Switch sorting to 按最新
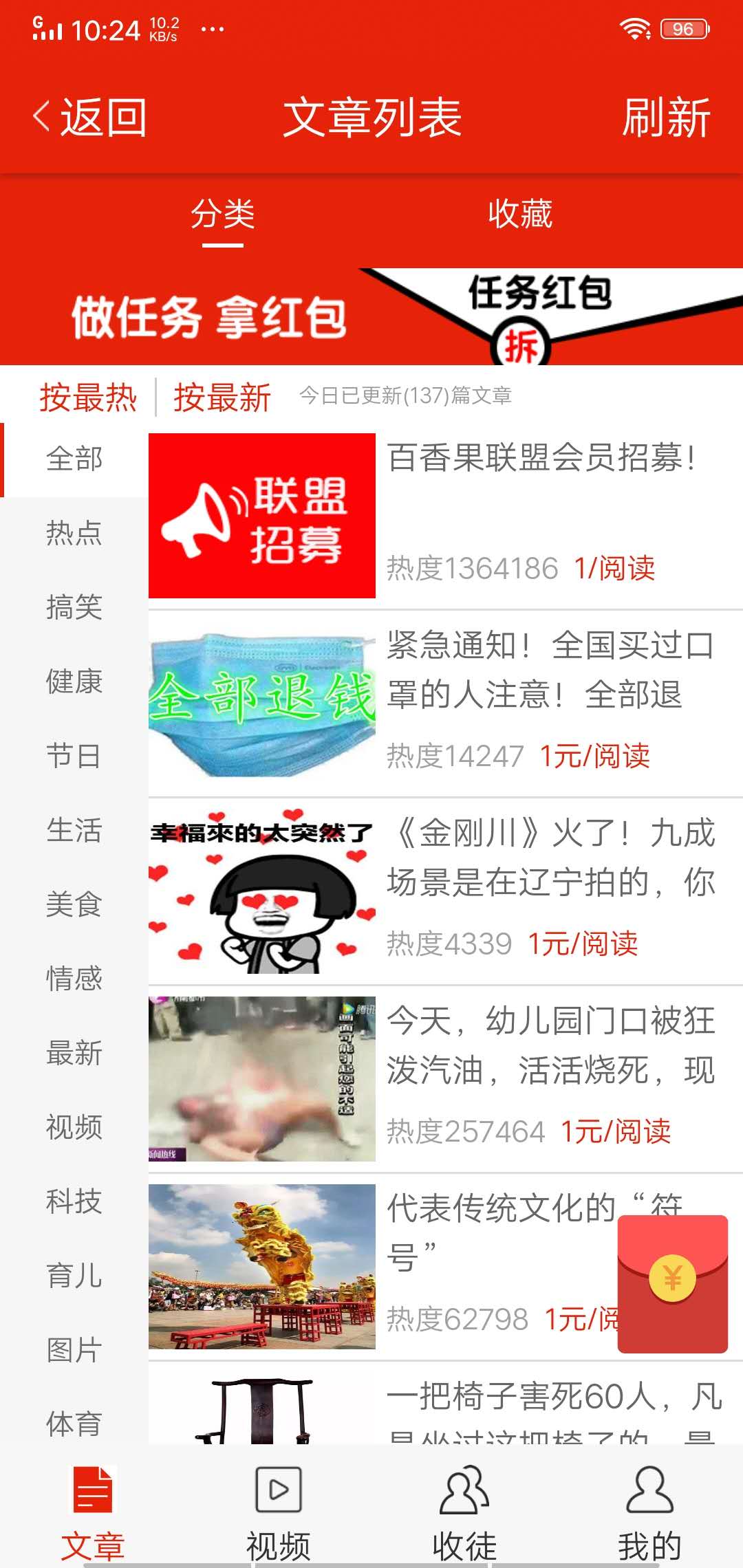Viewport: 743px width, 1568px height. (x=222, y=398)
